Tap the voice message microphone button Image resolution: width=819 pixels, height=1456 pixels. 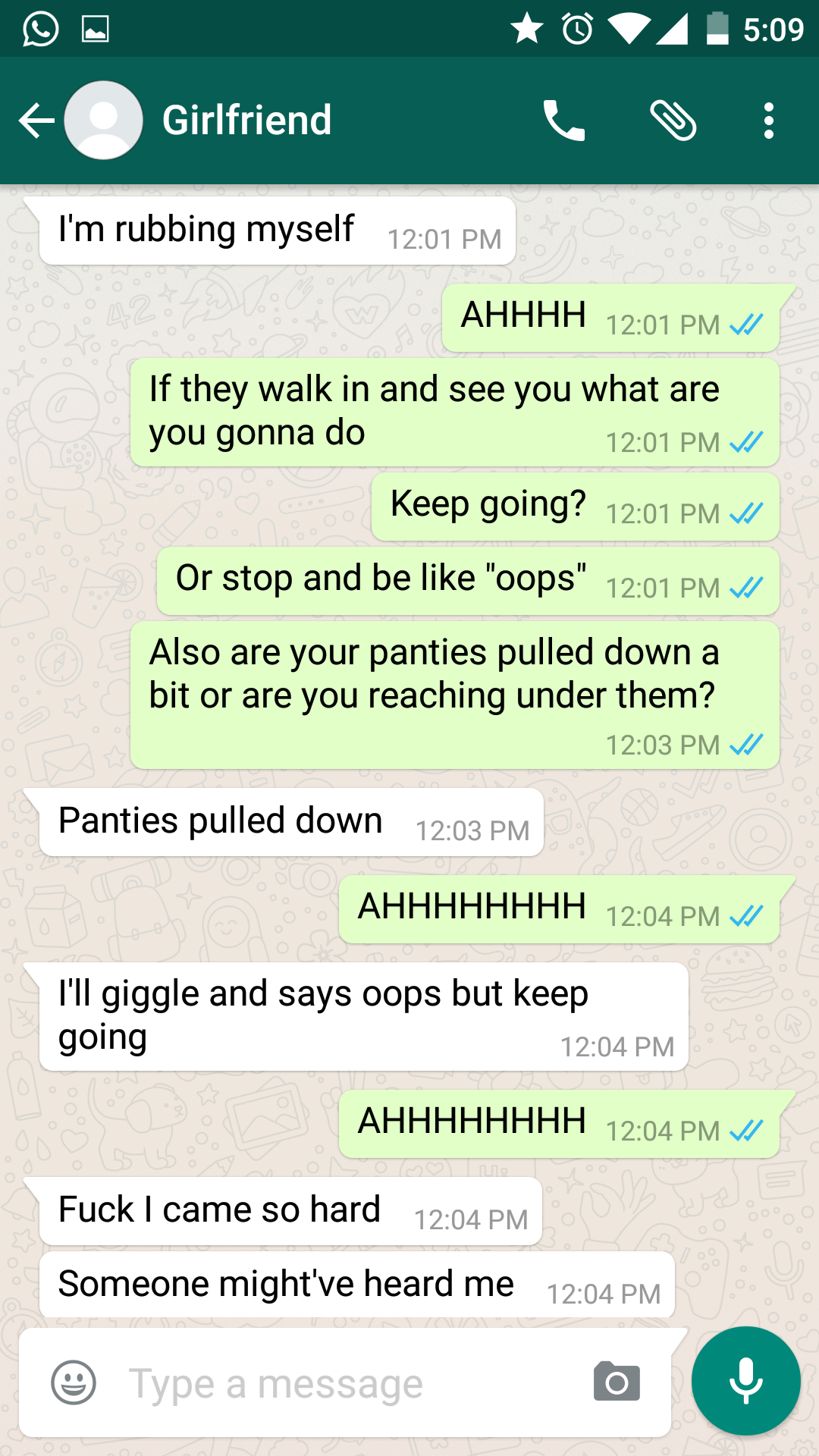(x=746, y=1381)
